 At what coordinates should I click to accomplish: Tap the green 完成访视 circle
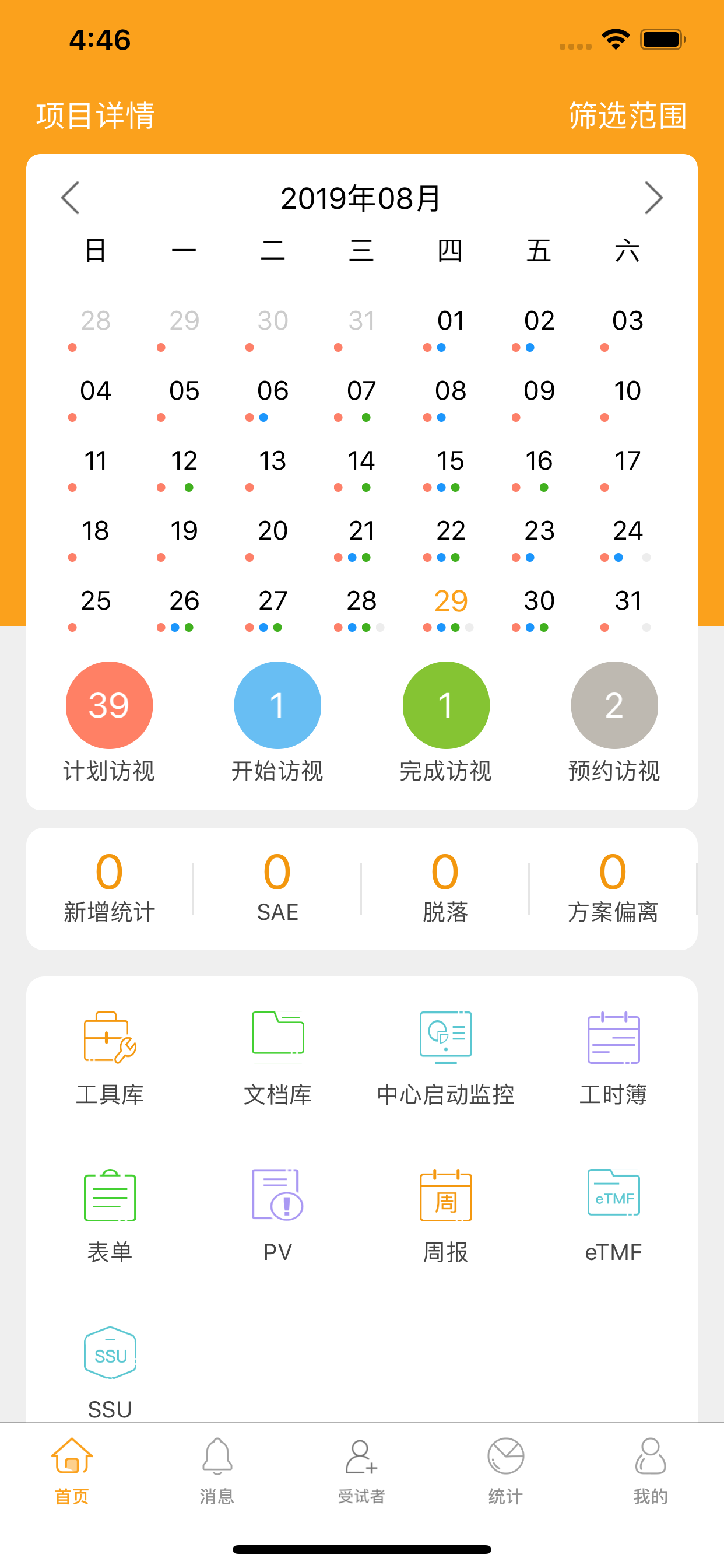tap(445, 704)
